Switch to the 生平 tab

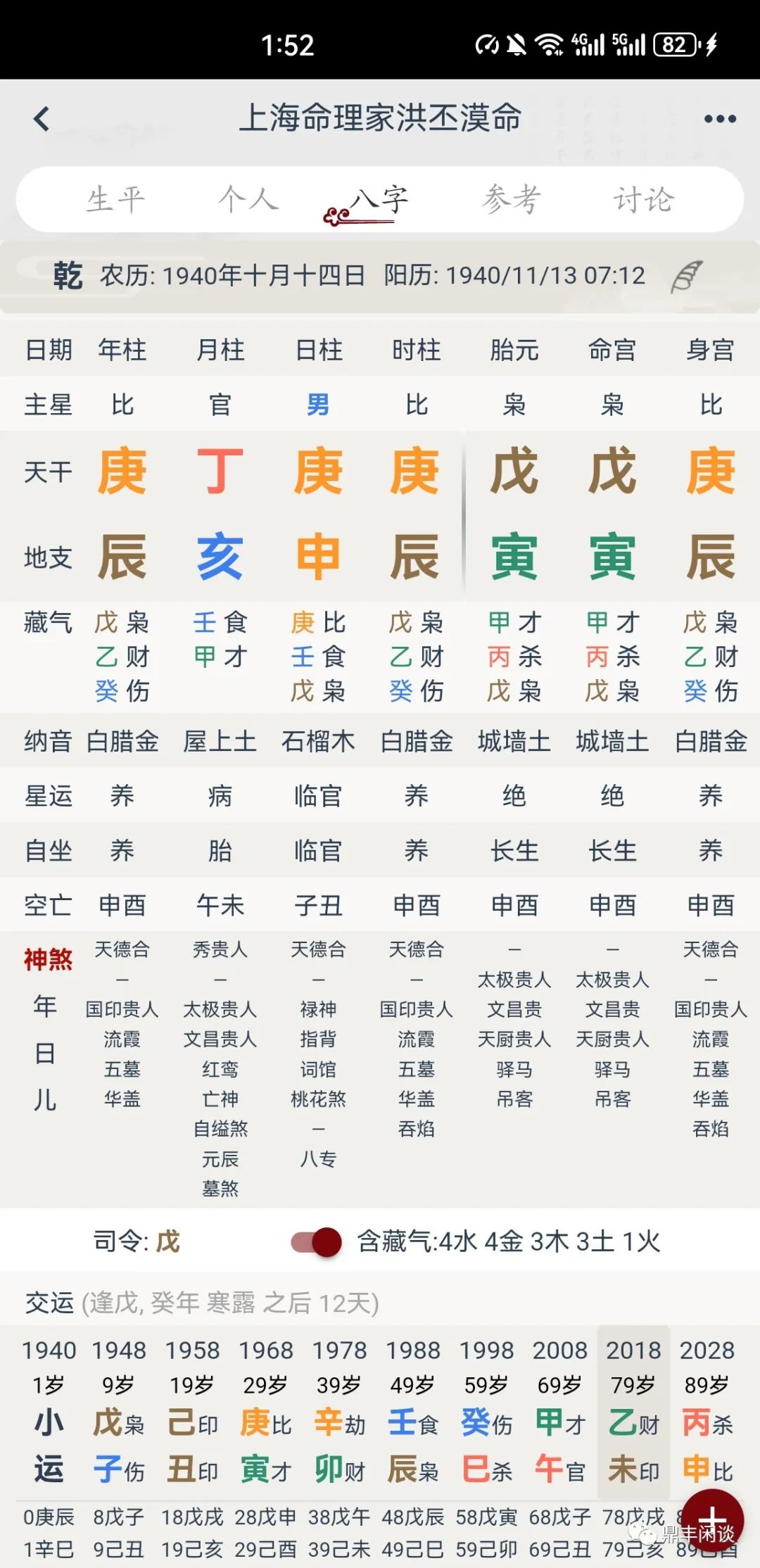point(116,200)
